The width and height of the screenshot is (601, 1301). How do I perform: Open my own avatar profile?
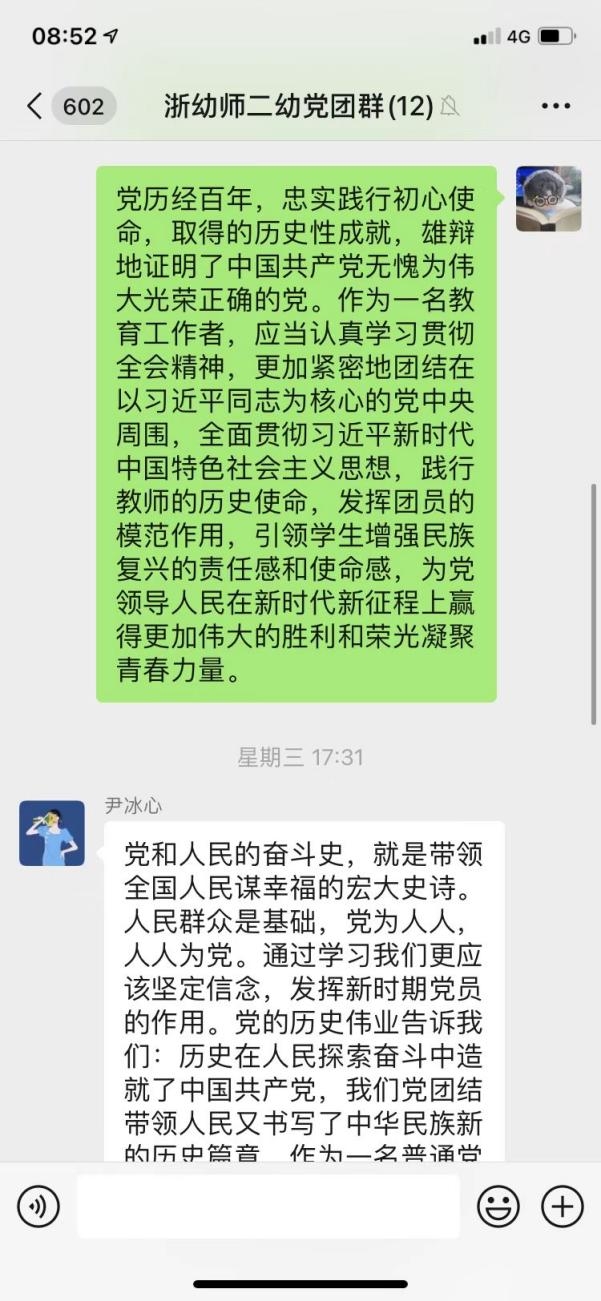[548, 199]
